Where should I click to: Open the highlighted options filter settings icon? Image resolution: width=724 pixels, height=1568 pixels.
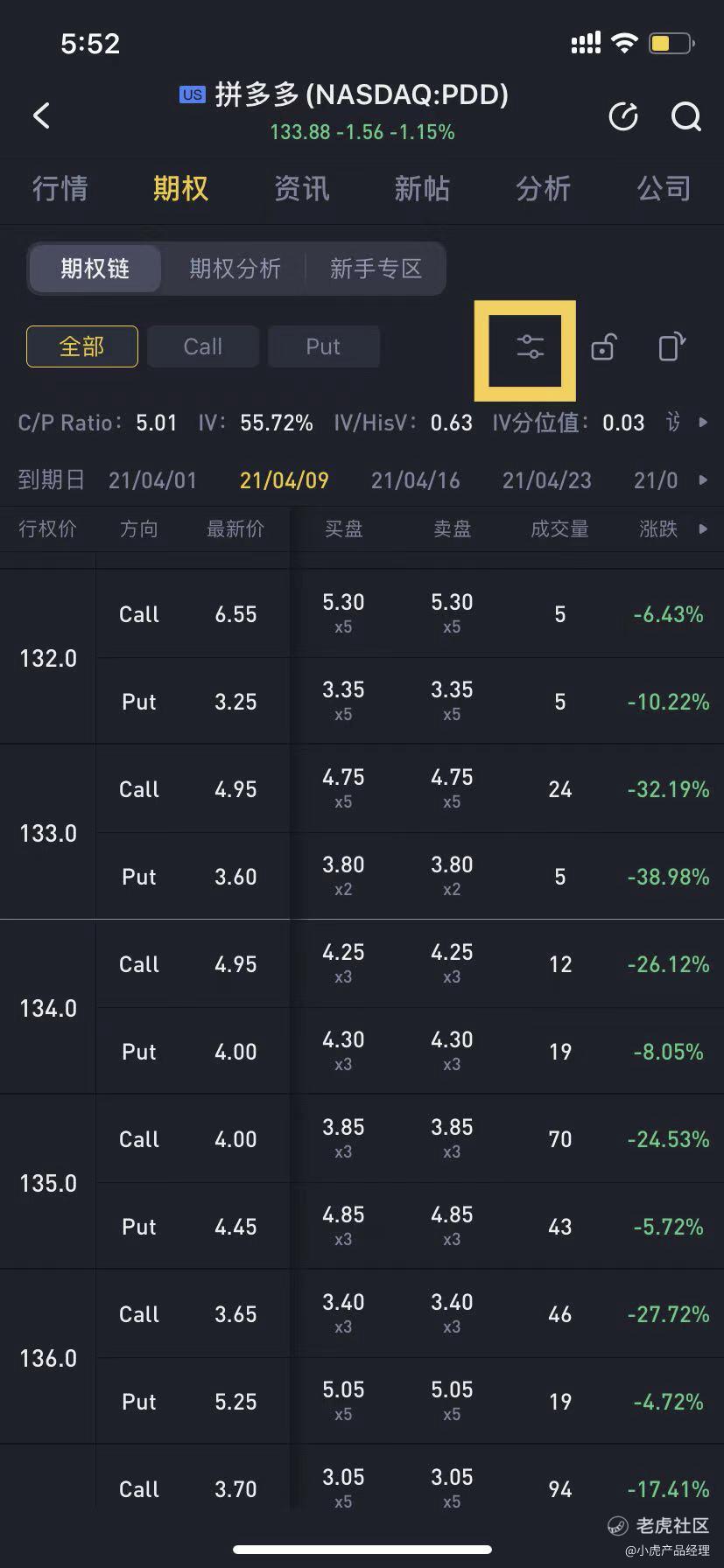coord(530,347)
